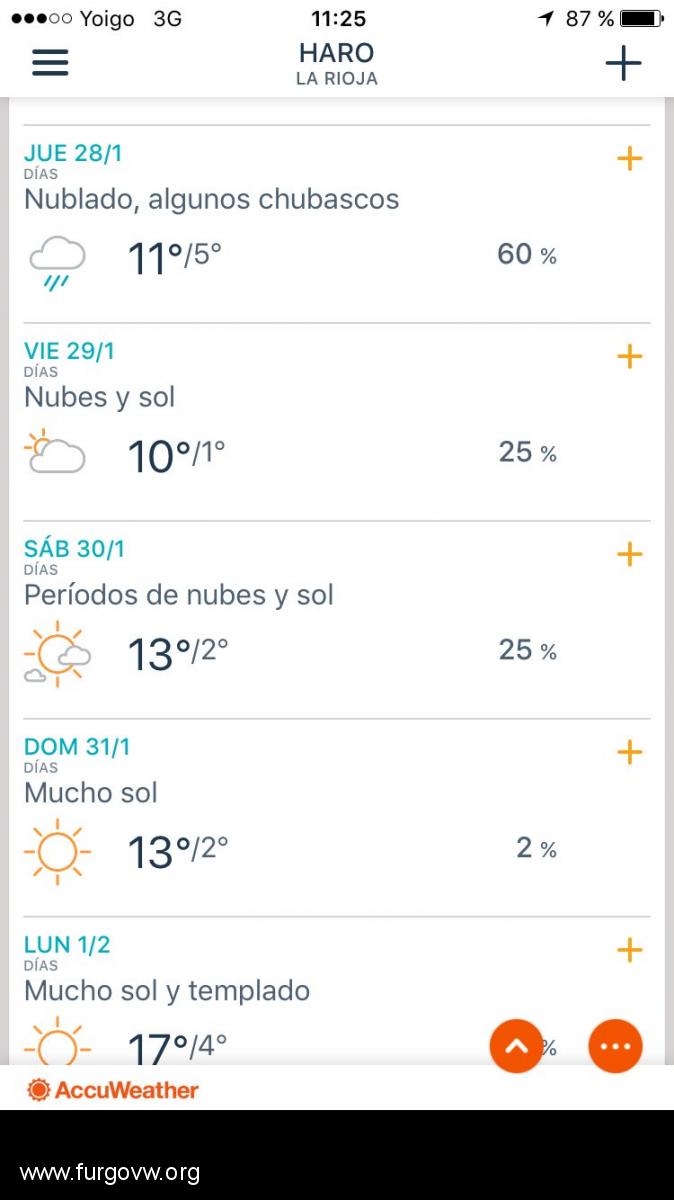
Task: Tap the orange scroll-to-top arrow button
Action: tap(516, 1046)
